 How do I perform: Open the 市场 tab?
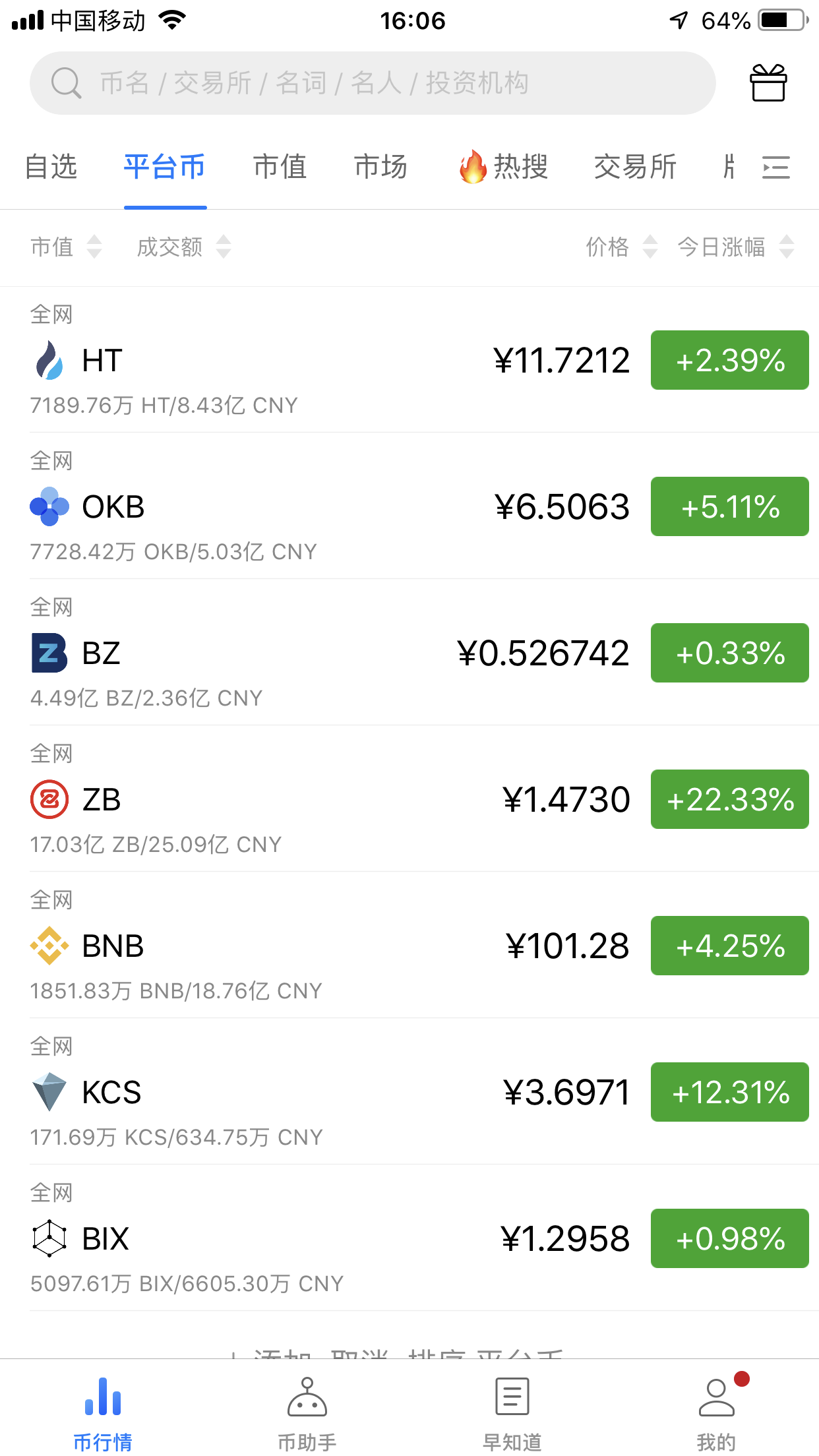coord(380,167)
